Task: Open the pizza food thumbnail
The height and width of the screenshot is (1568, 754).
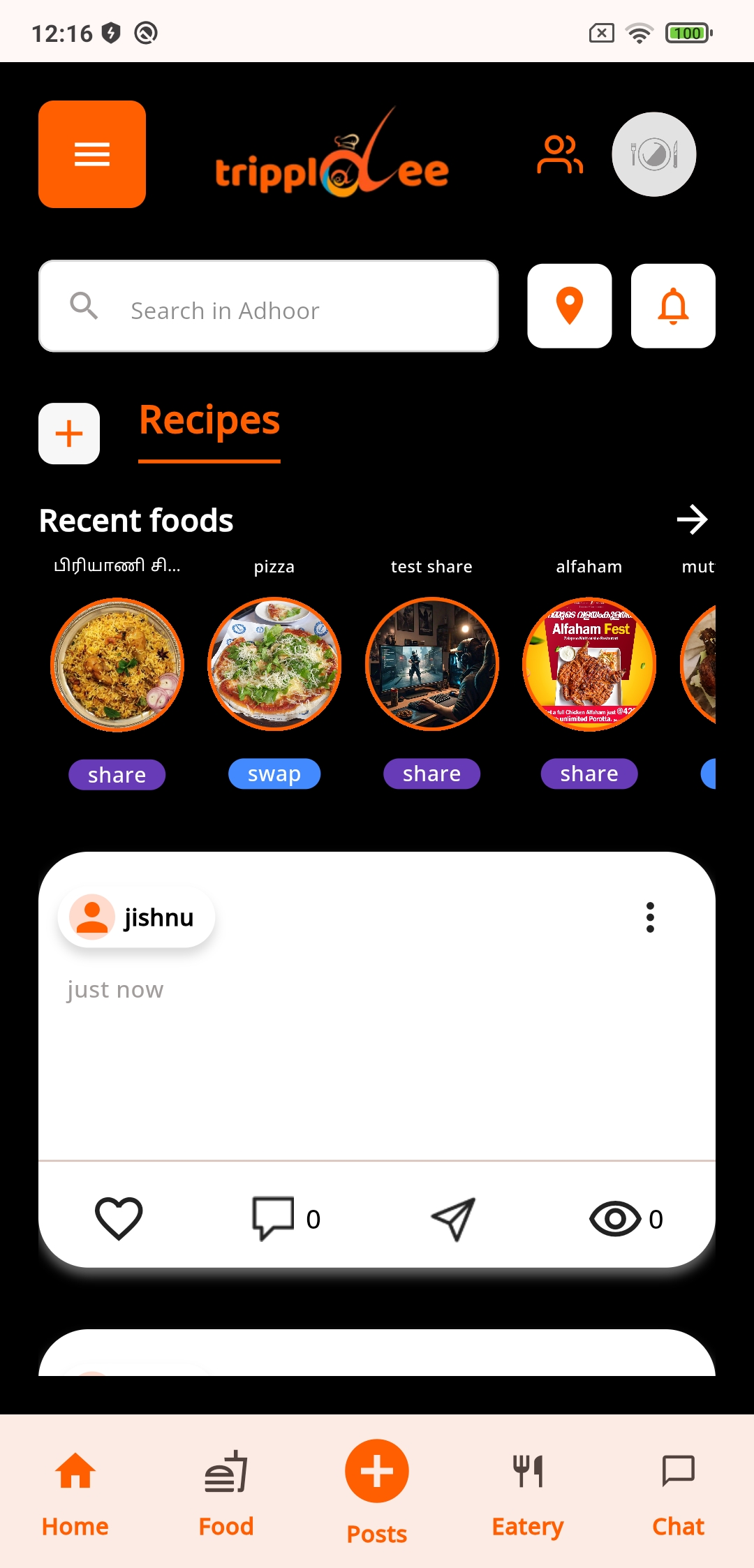Action: click(x=274, y=664)
